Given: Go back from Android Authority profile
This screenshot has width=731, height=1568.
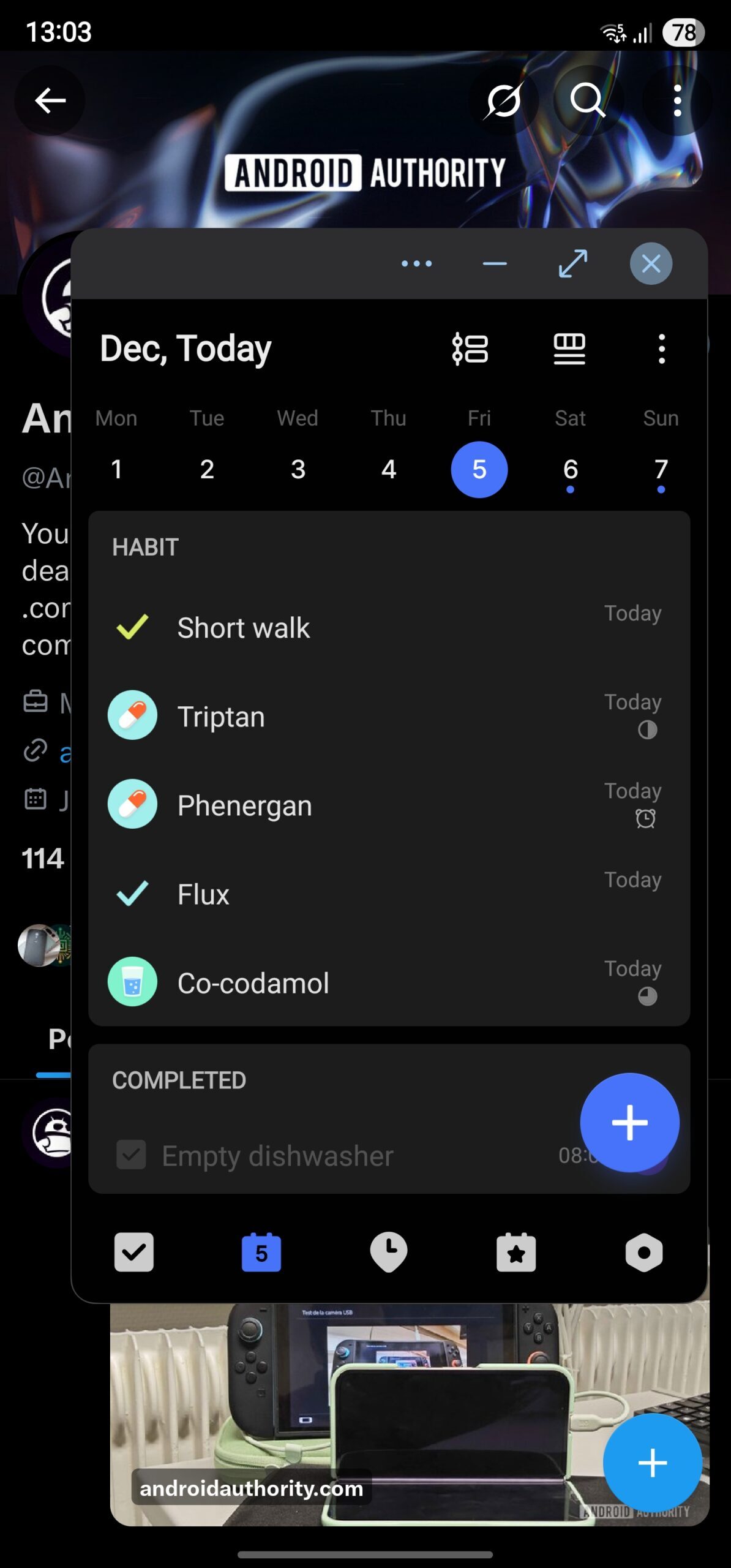Looking at the screenshot, I should coord(50,100).
